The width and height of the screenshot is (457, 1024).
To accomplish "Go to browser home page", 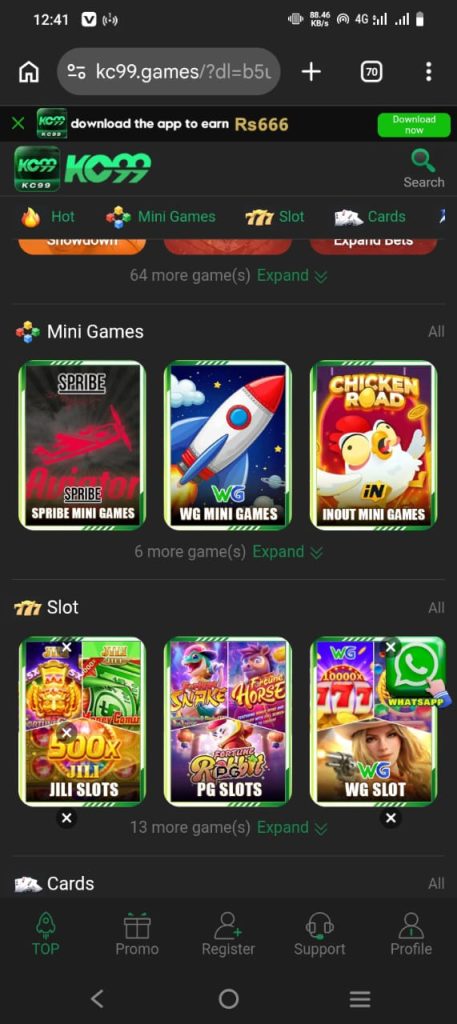I will point(29,72).
